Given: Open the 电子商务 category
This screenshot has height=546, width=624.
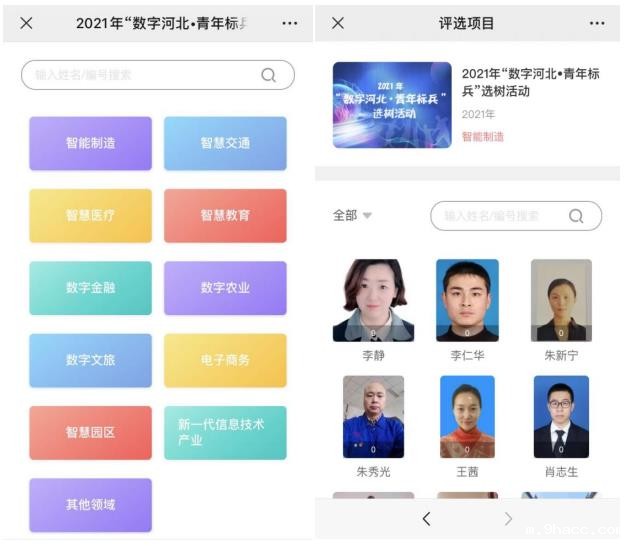Looking at the screenshot, I should [x=225, y=360].
